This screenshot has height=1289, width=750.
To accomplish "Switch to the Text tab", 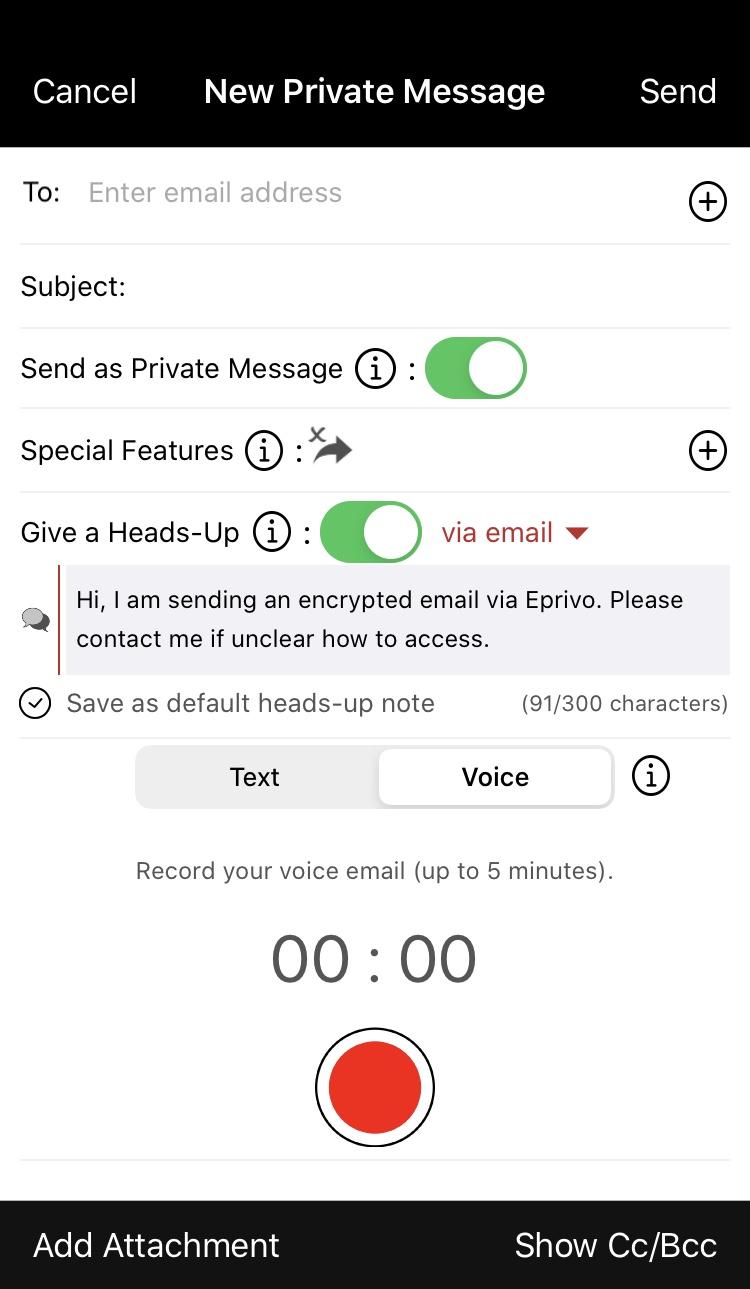I will [255, 777].
